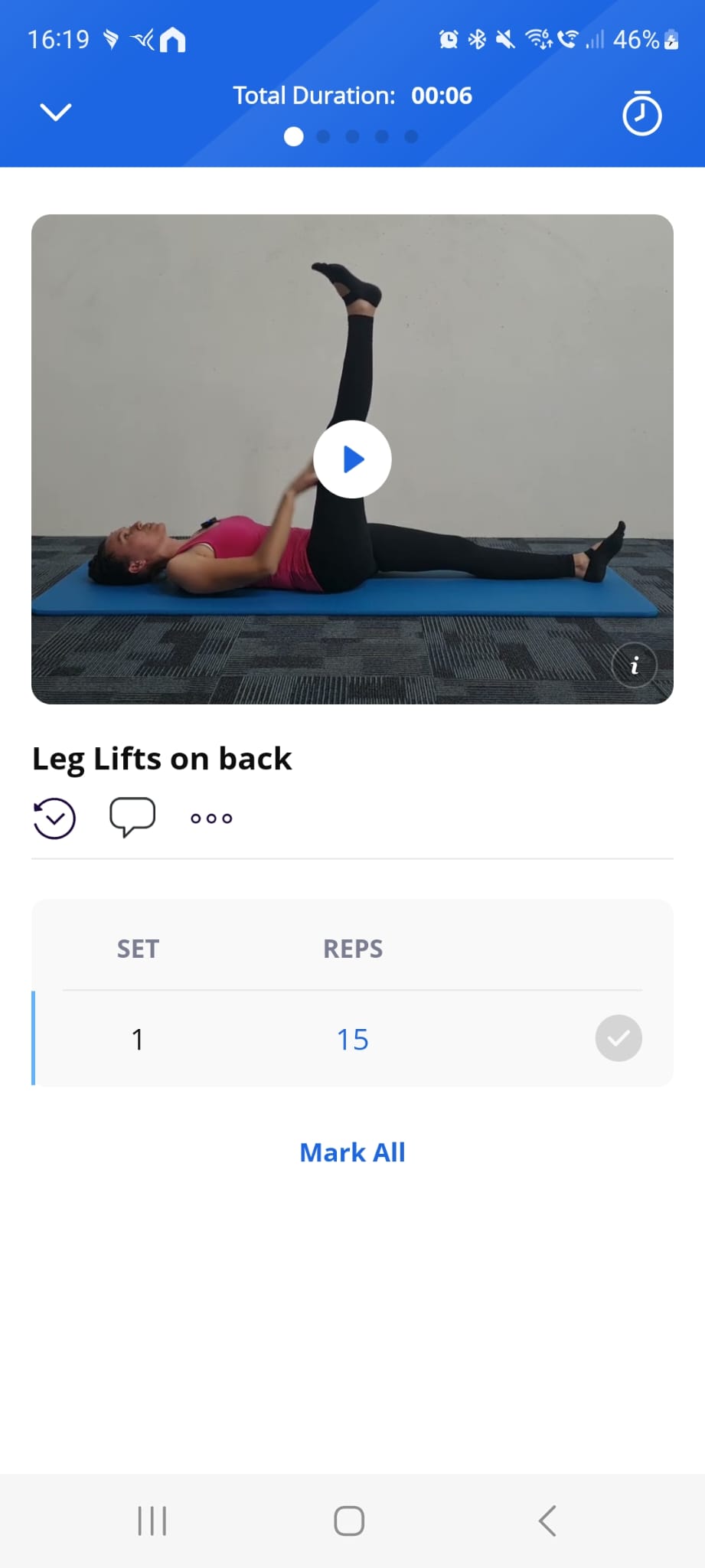This screenshot has width=705, height=1568.
Task: Open the stopwatch timer icon
Action: click(641, 114)
